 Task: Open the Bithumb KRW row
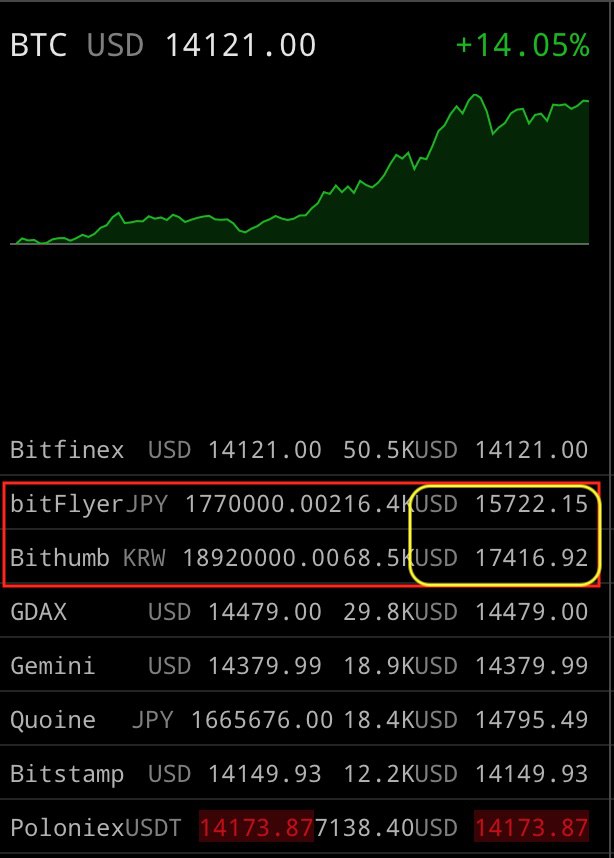pos(304,557)
